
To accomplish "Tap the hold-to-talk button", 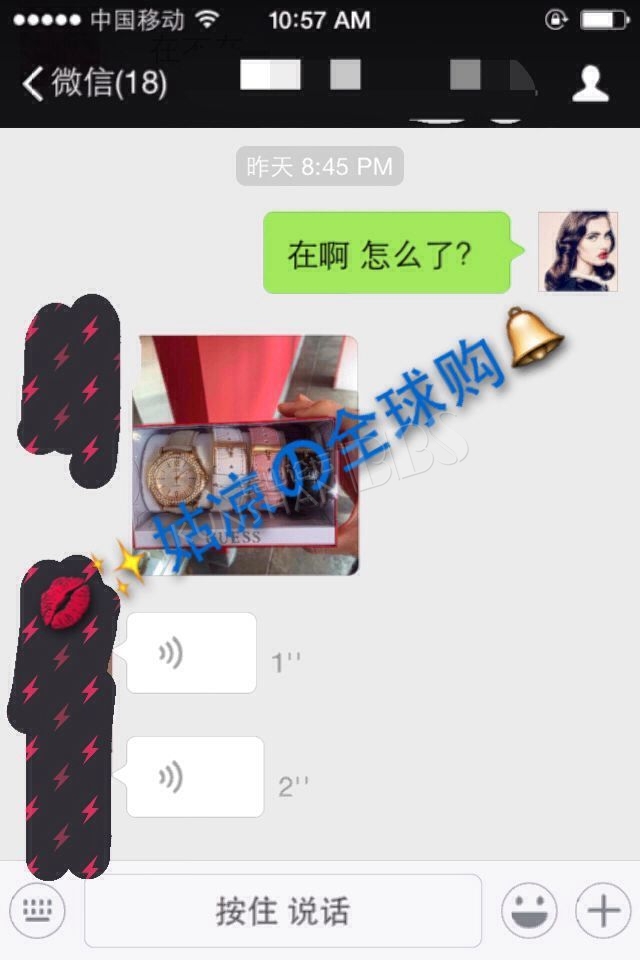I will coord(283,911).
